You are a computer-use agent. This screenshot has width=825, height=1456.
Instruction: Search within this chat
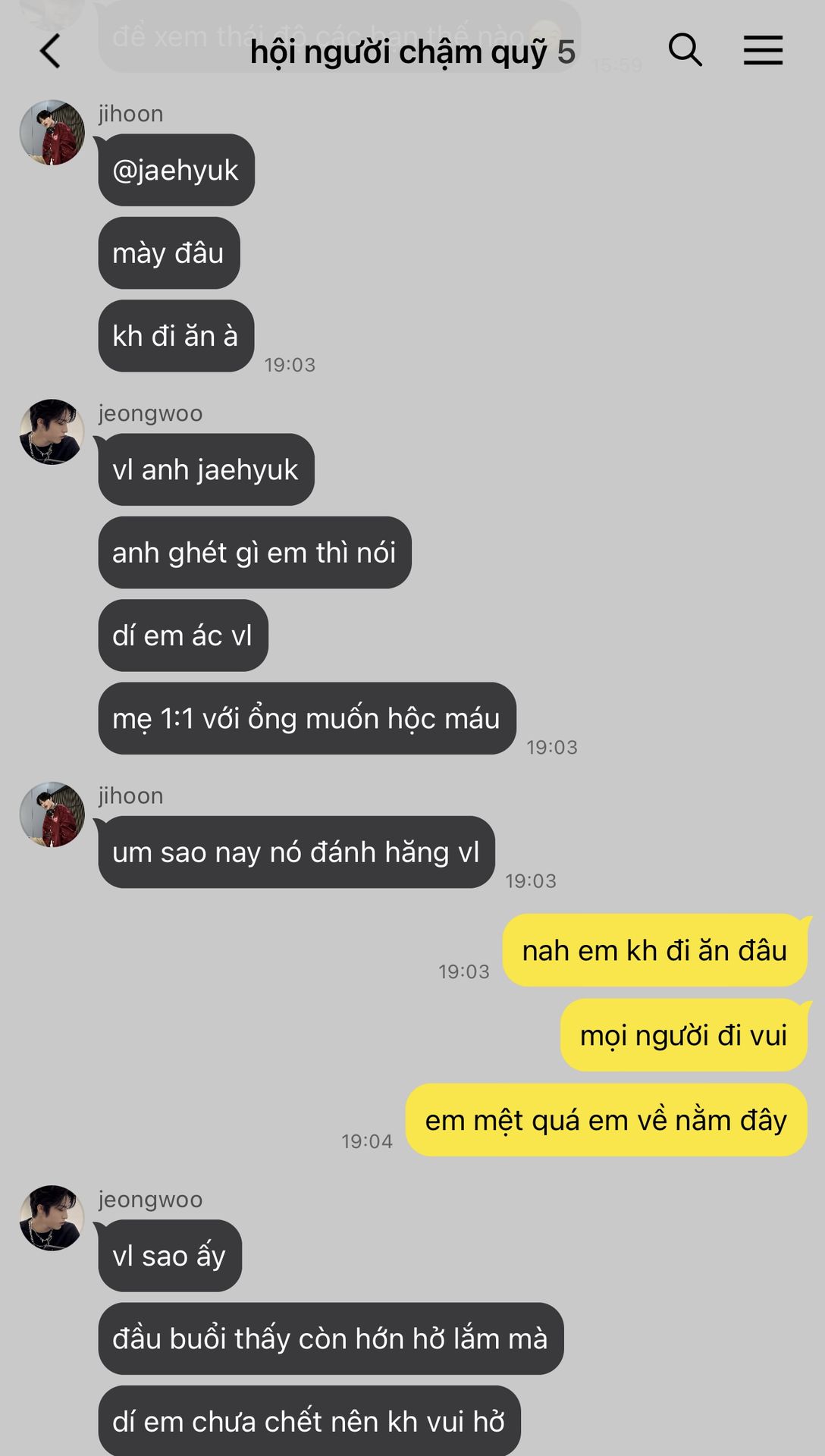[685, 50]
